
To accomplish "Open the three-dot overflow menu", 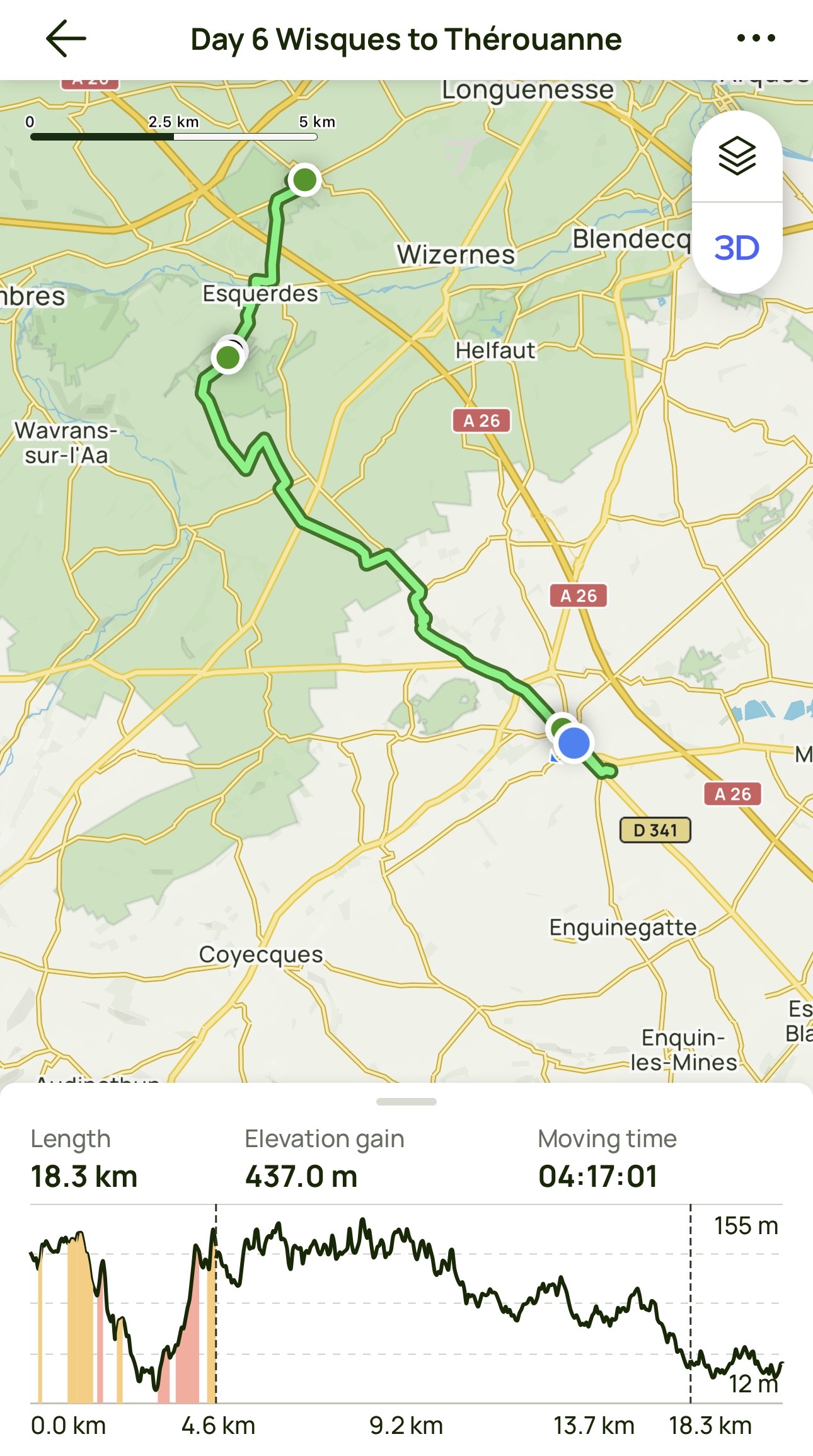I will (756, 38).
